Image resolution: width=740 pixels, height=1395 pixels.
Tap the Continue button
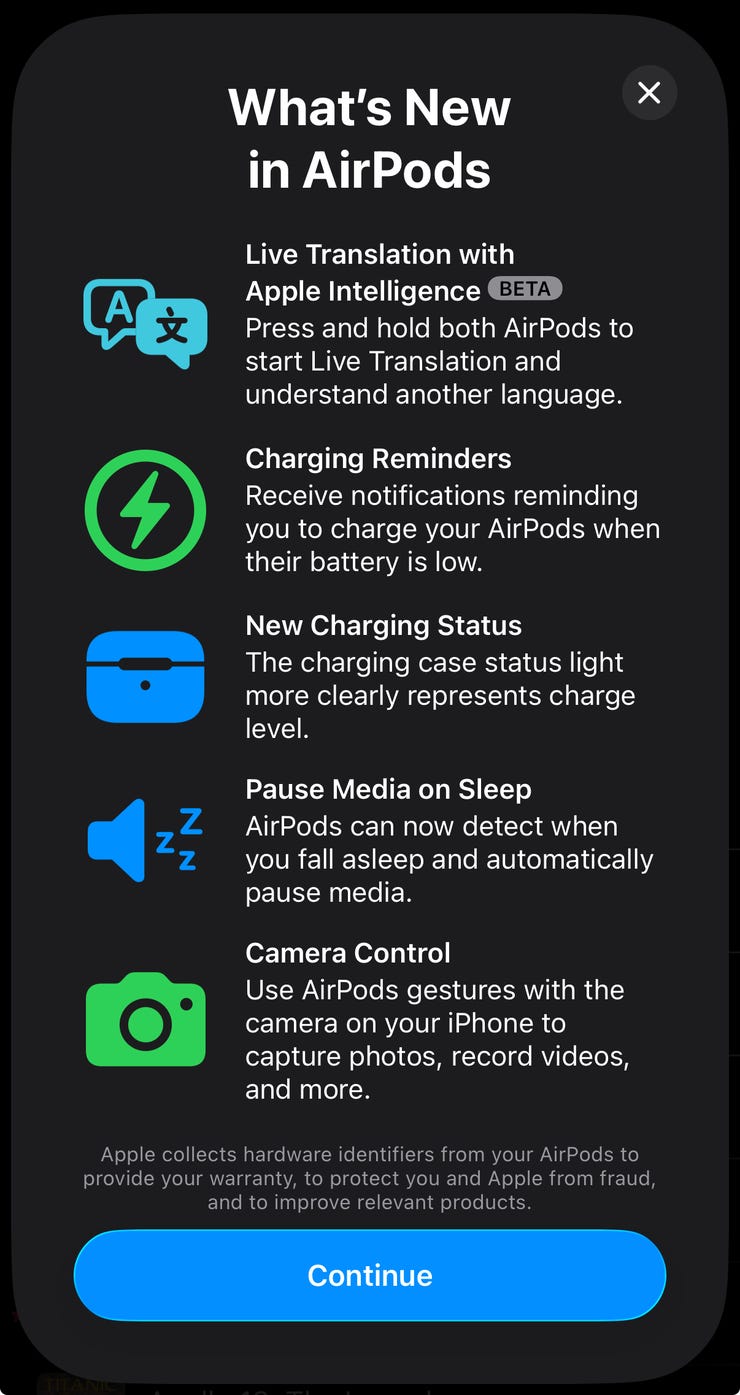pos(369,1275)
